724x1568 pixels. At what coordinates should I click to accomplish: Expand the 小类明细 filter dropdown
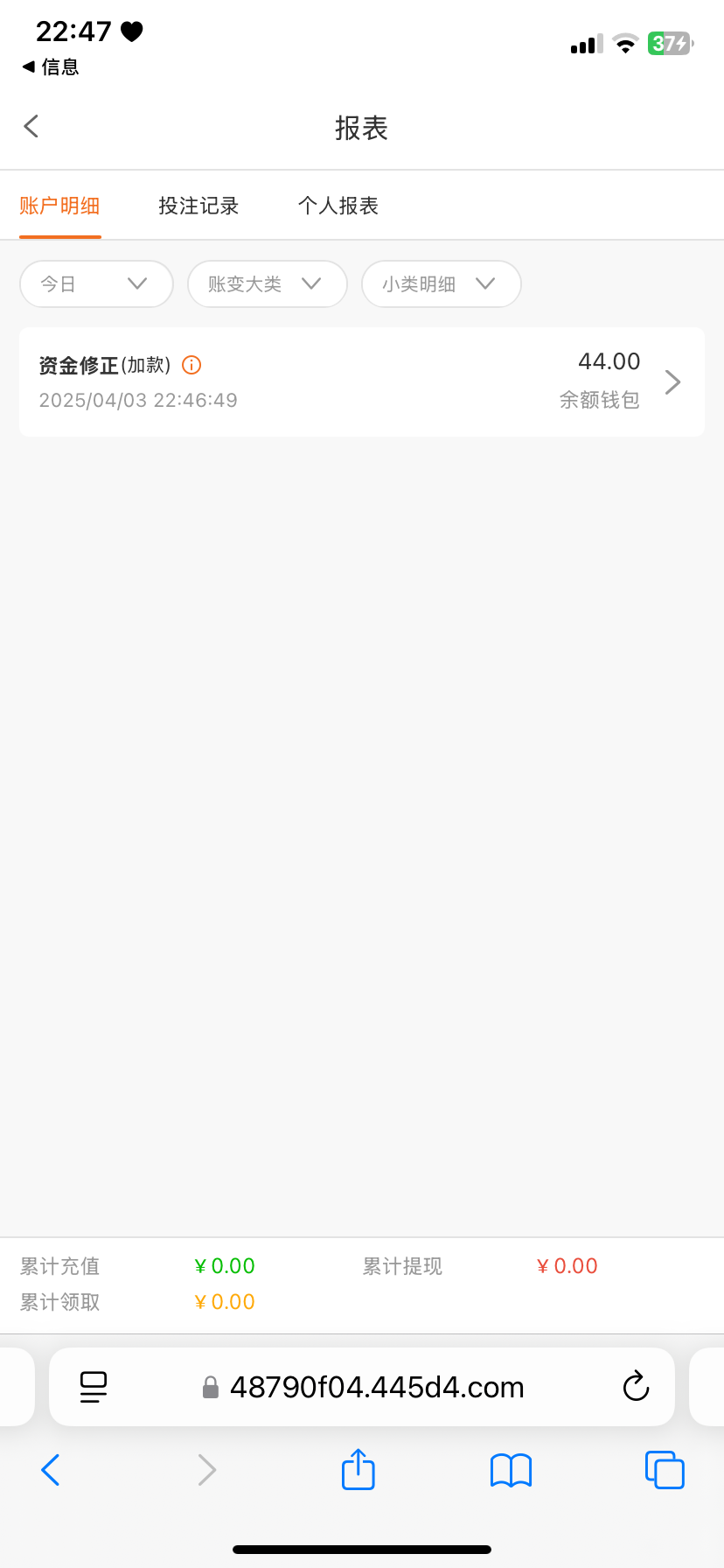tap(441, 284)
